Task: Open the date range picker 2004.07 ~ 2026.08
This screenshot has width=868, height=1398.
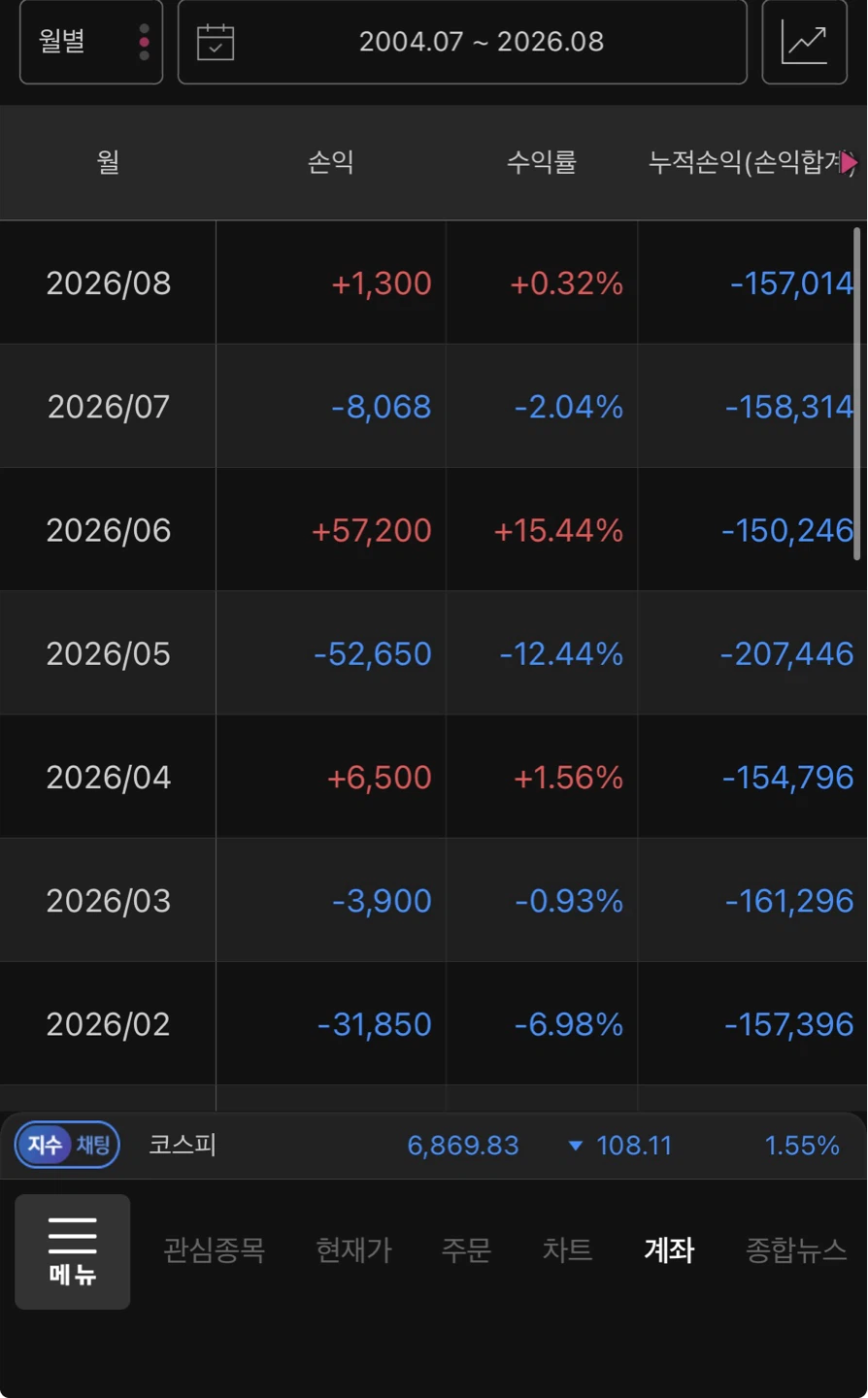Action: 462,42
